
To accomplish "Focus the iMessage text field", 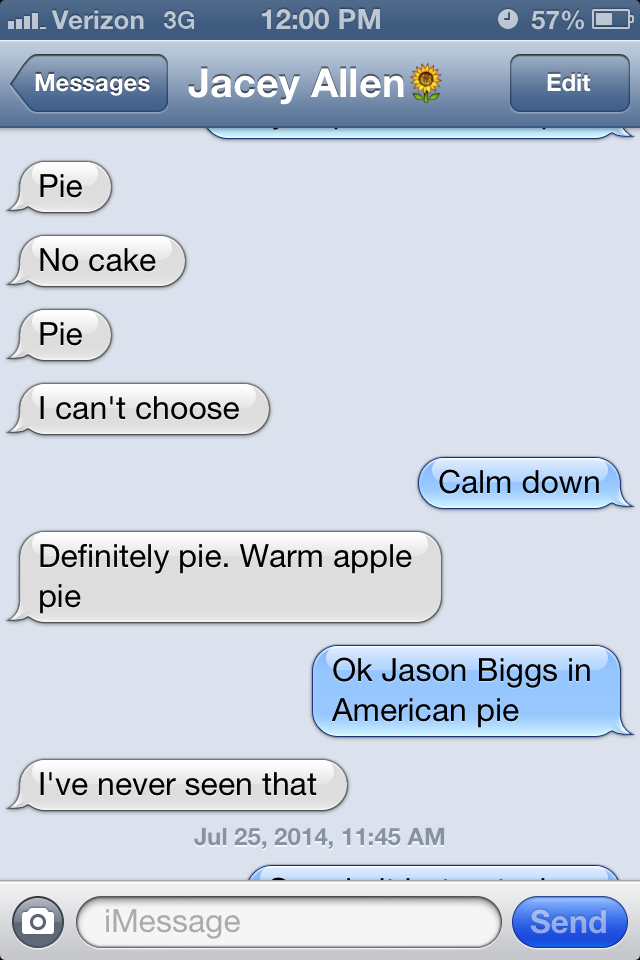I will pyautogui.click(x=289, y=921).
